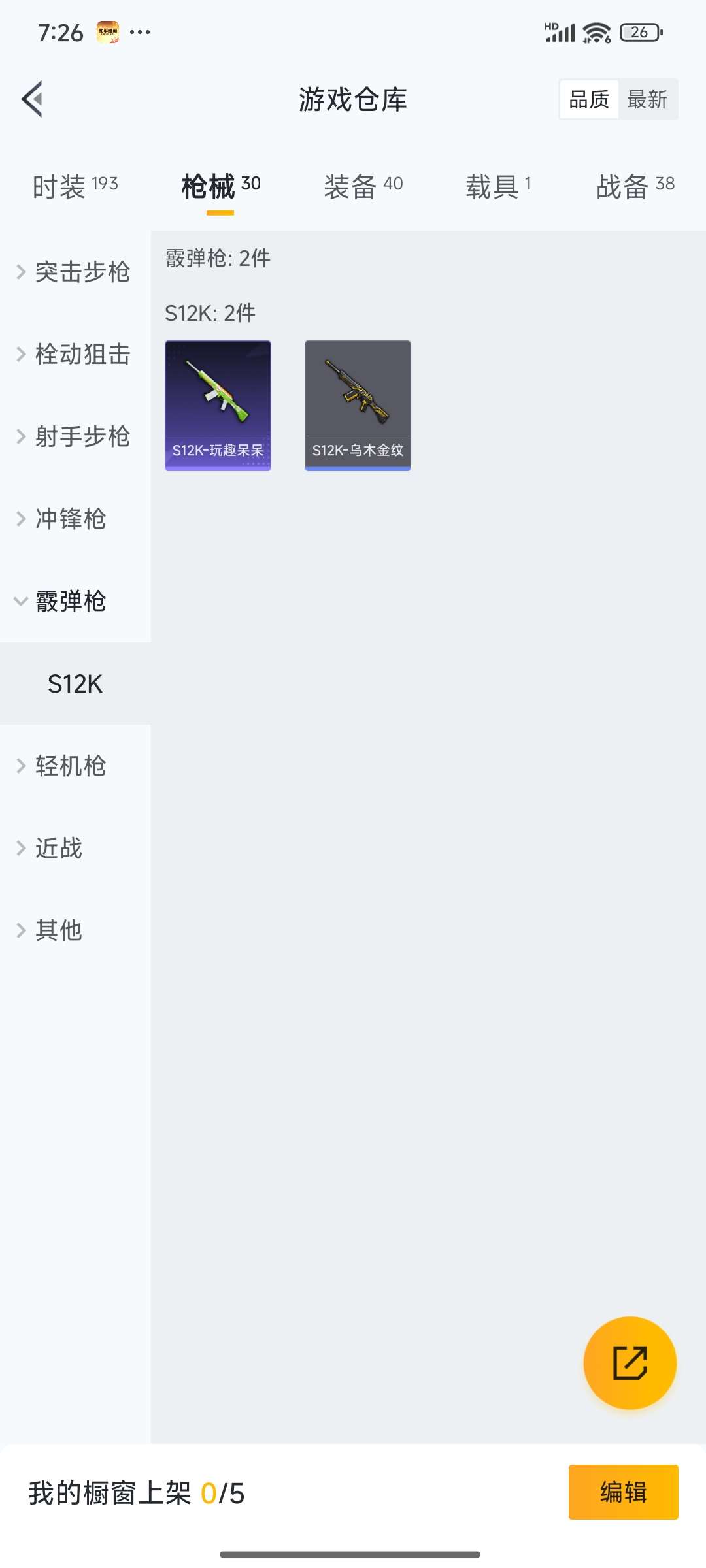Expand the 轻机枪 category
The width and height of the screenshot is (706, 1568).
click(x=71, y=767)
